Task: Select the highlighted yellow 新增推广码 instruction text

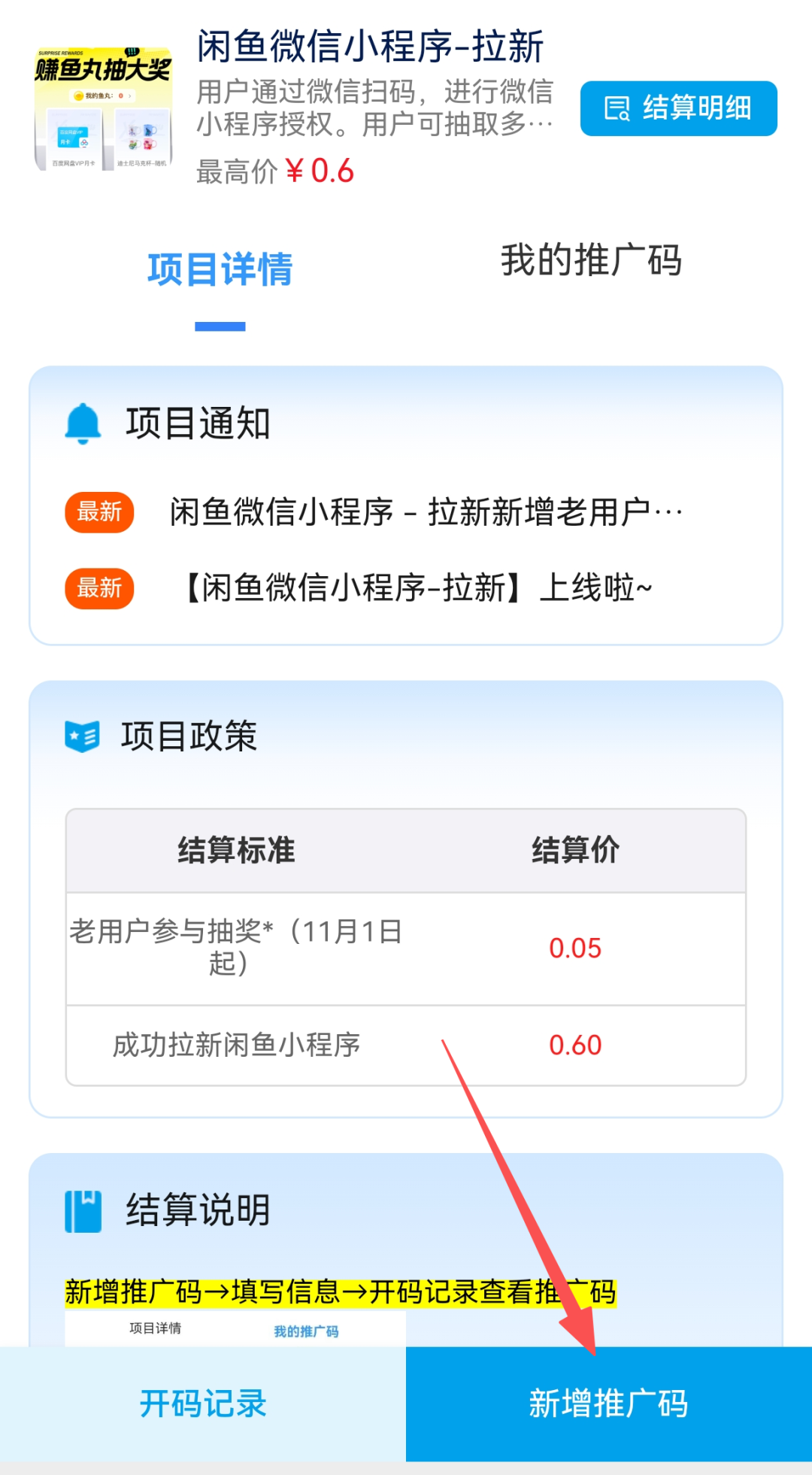Action: (340, 1294)
